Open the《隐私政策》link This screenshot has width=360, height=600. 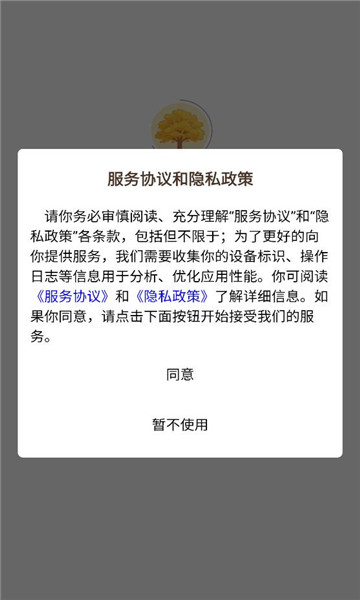(x=173, y=297)
